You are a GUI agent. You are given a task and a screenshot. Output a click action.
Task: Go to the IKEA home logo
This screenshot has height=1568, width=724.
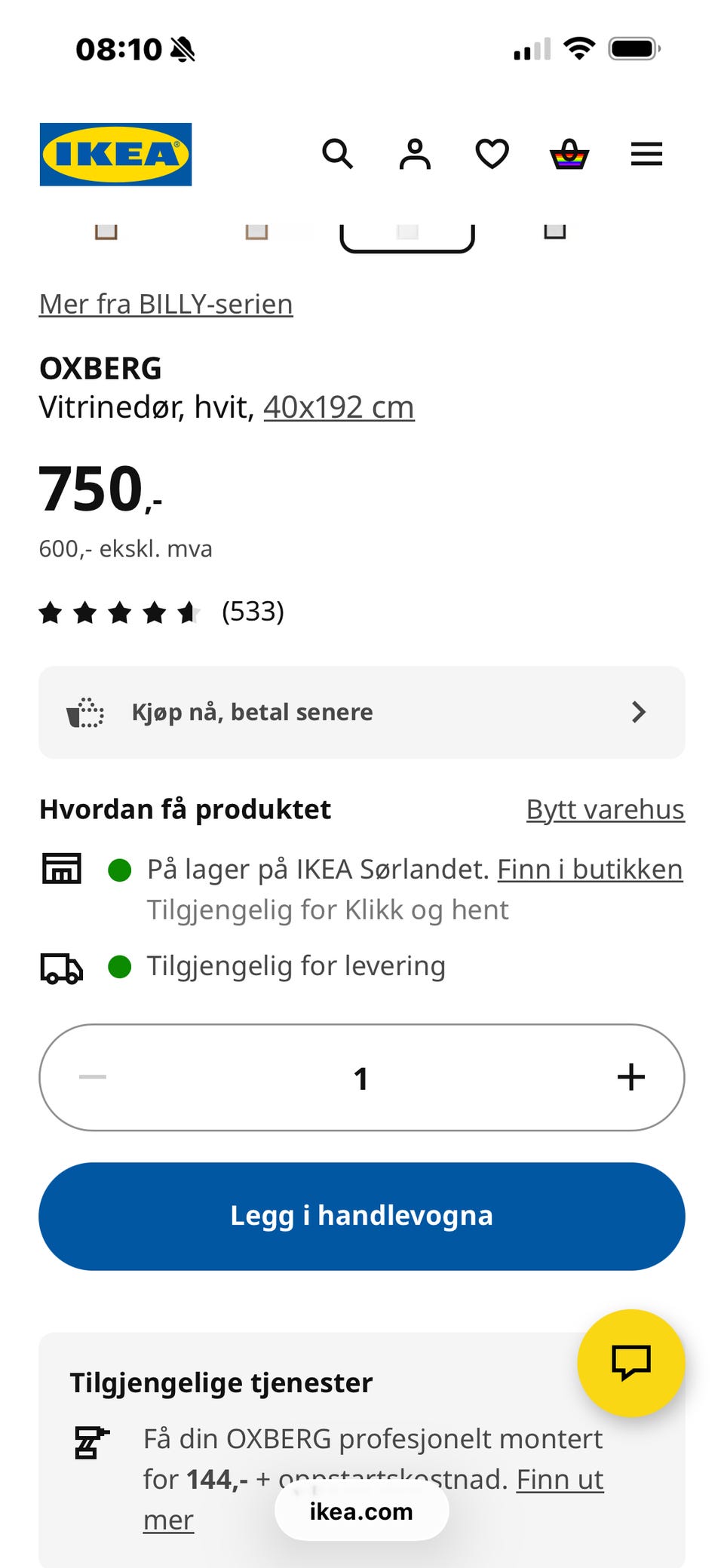click(115, 154)
